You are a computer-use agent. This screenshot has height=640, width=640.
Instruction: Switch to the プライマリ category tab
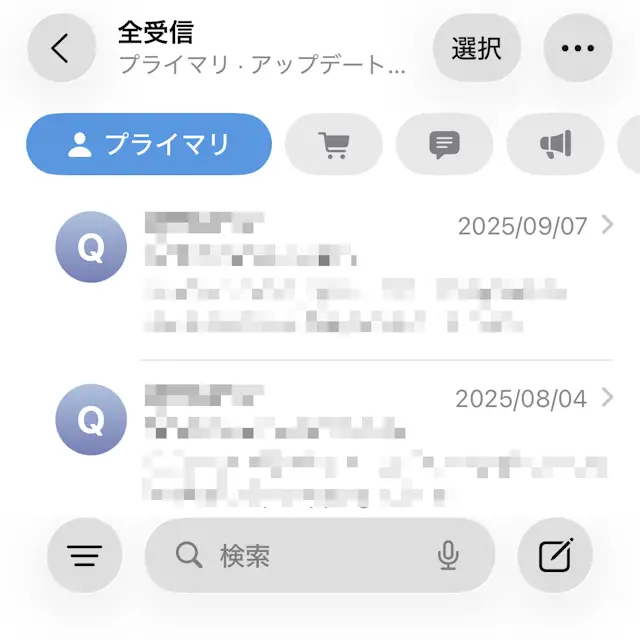pos(149,144)
